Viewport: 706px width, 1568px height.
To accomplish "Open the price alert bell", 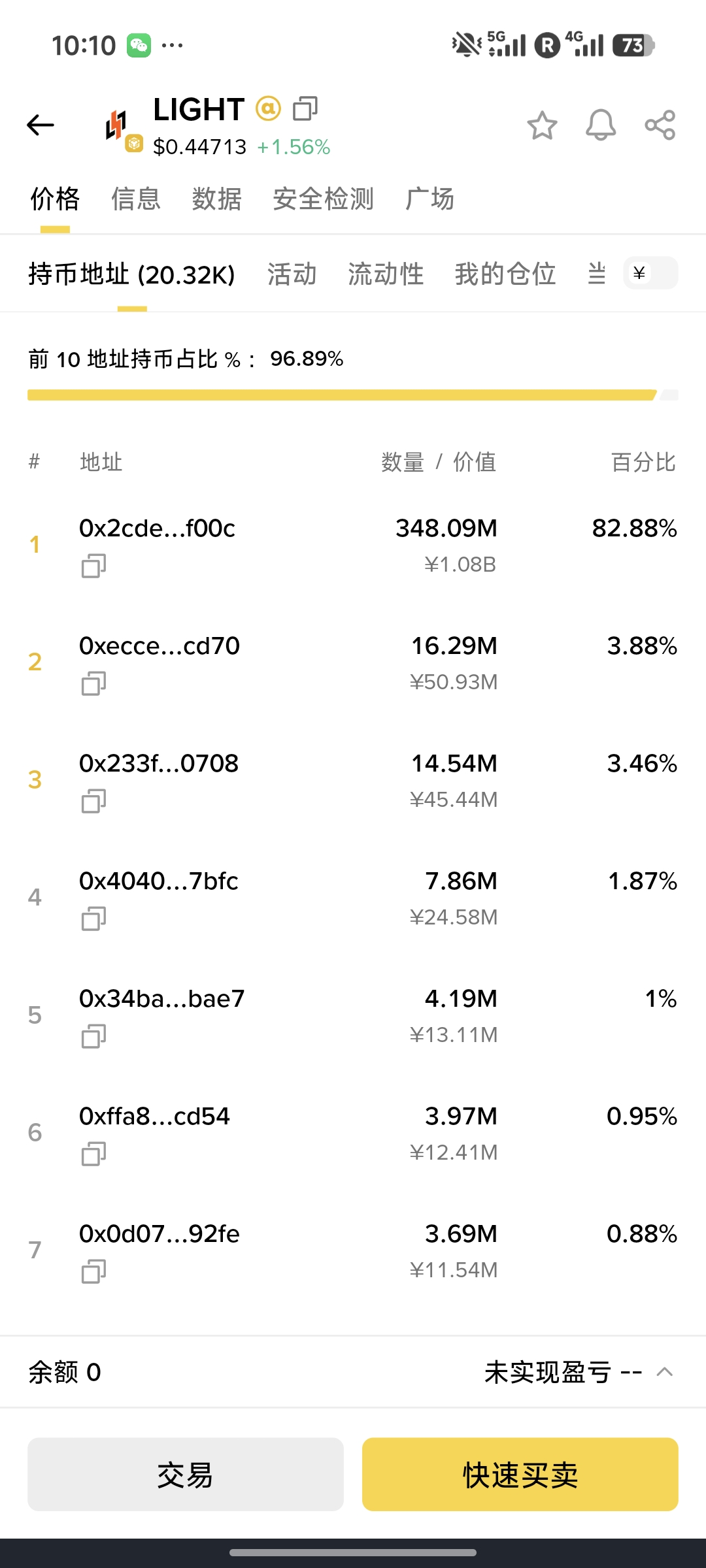I will pos(600,125).
